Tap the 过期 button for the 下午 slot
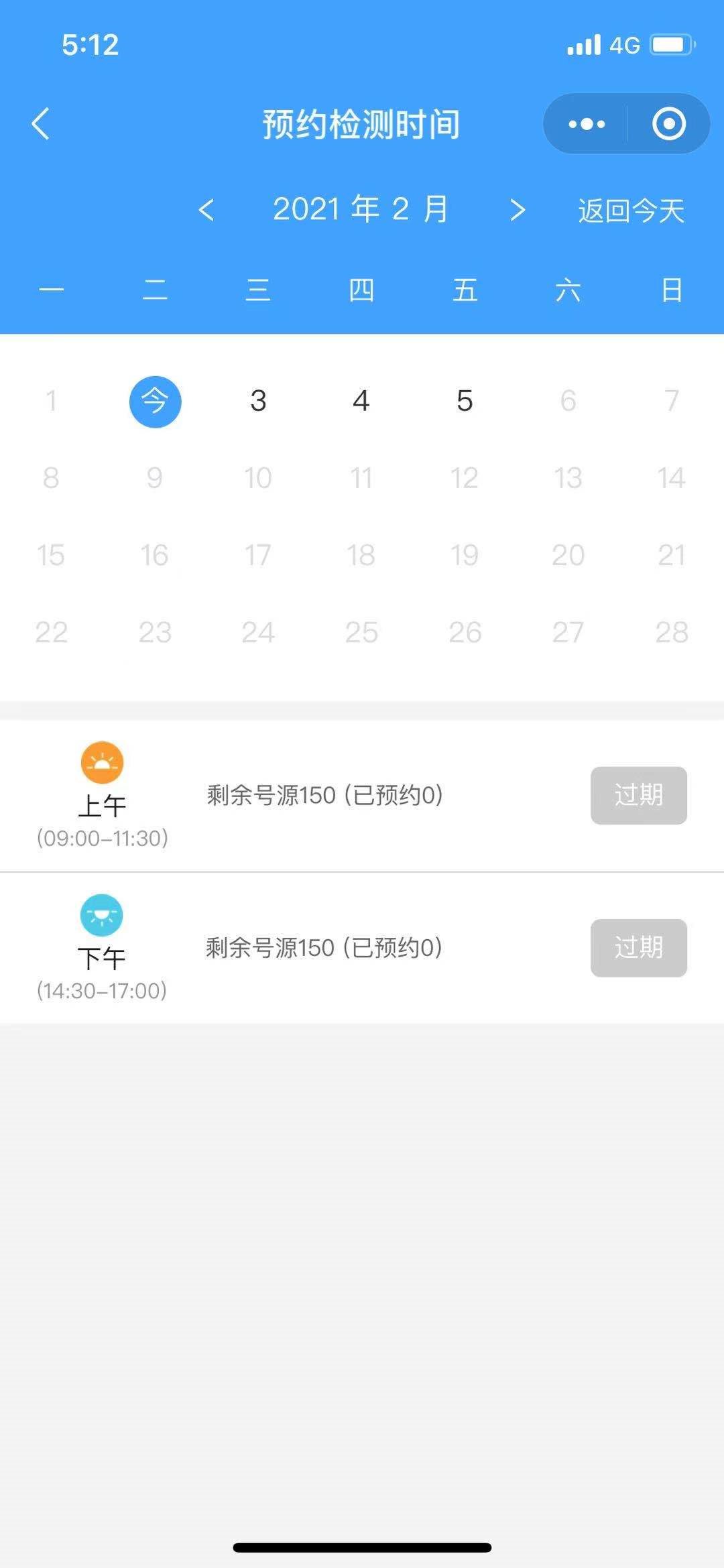Viewport: 724px width, 1568px height. 638,948
